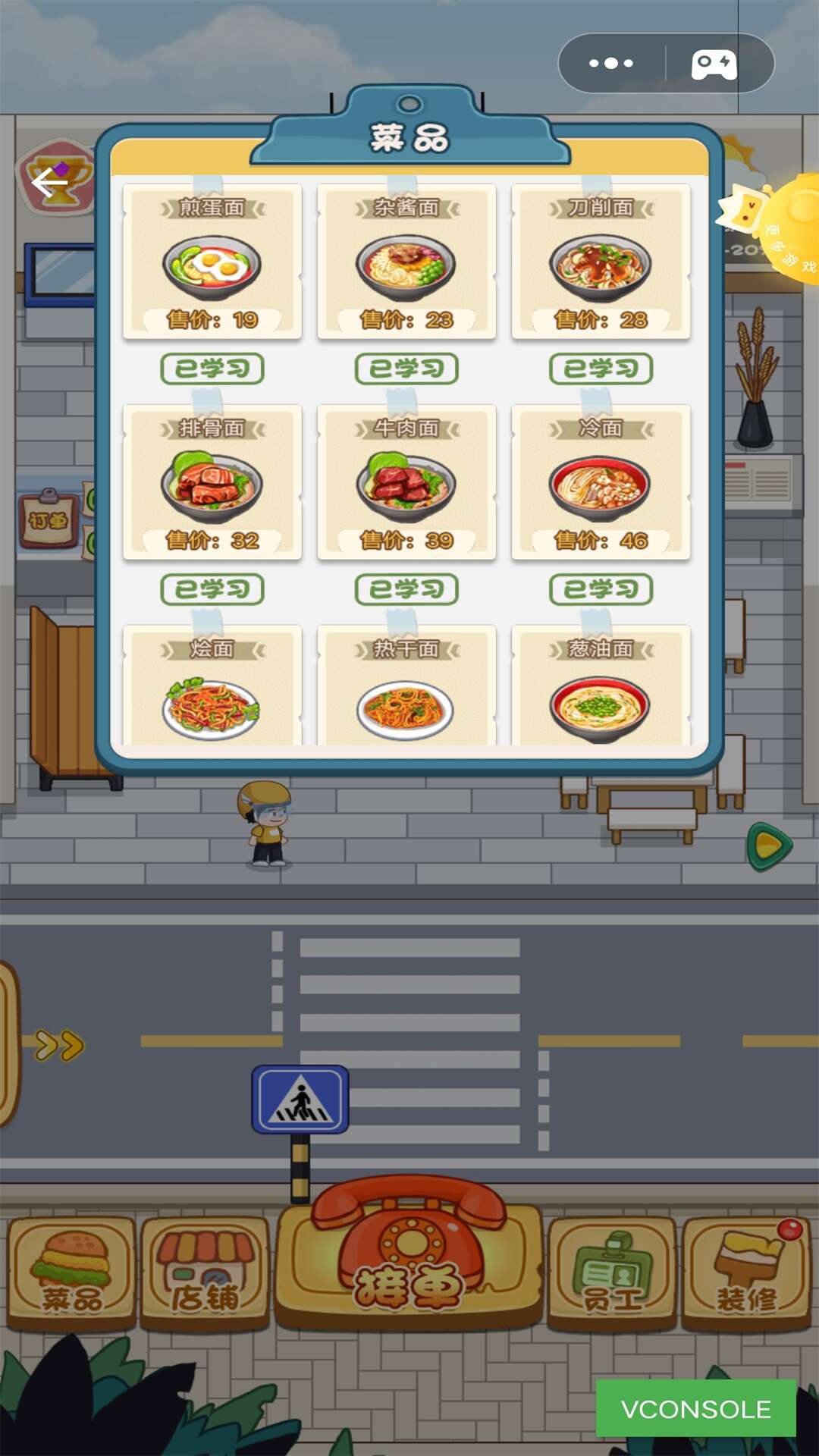Open the green VCONSOLE button

pyautogui.click(x=695, y=1409)
